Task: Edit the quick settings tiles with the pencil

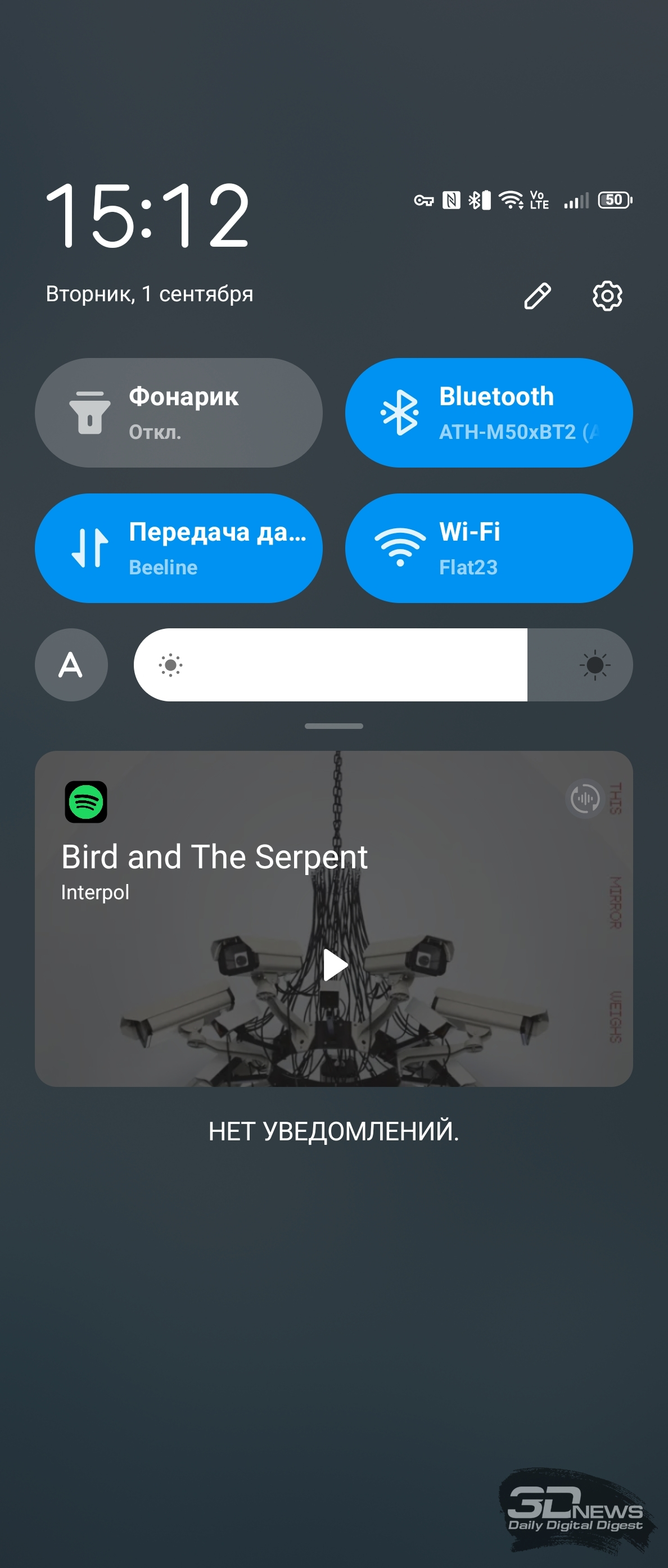Action: coord(537,296)
